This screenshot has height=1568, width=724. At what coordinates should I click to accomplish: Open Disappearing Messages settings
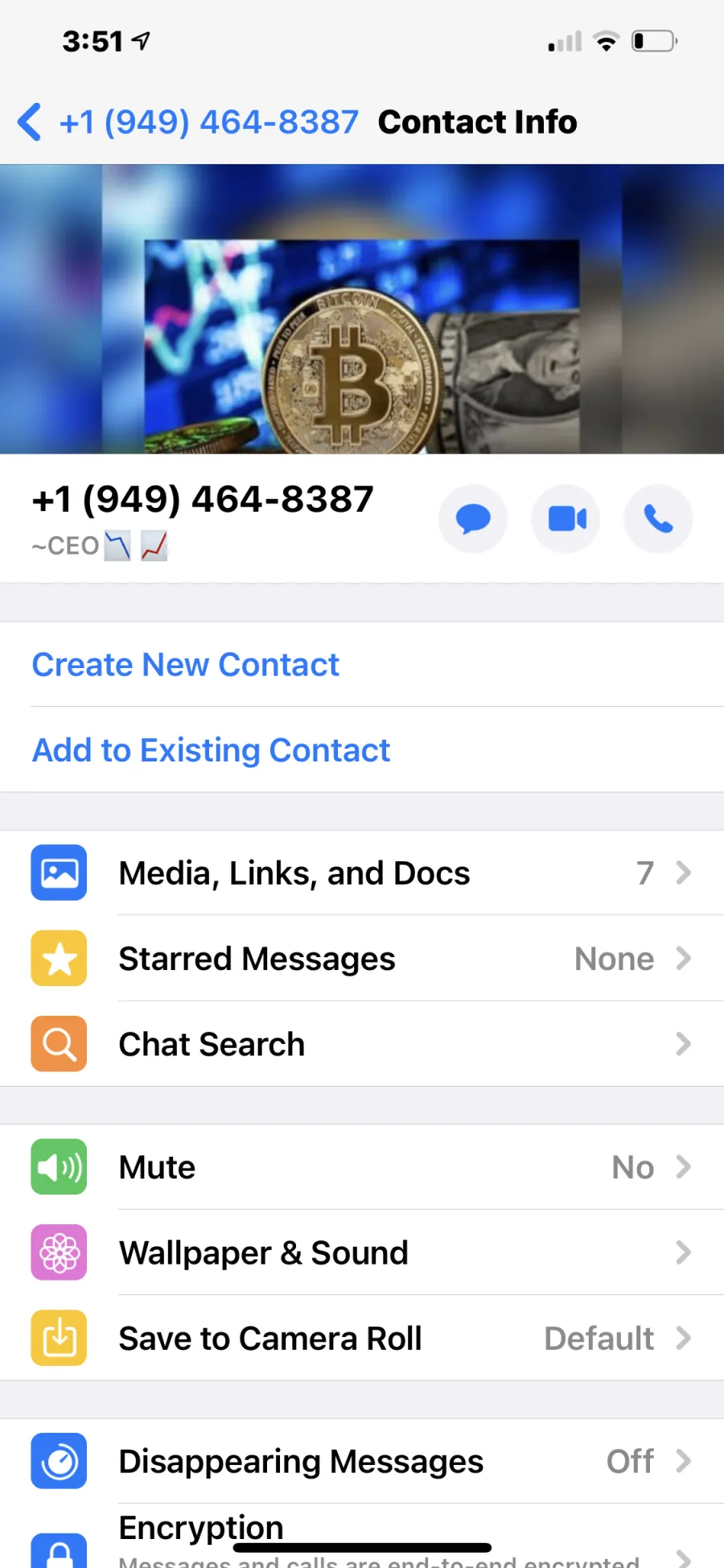362,1461
